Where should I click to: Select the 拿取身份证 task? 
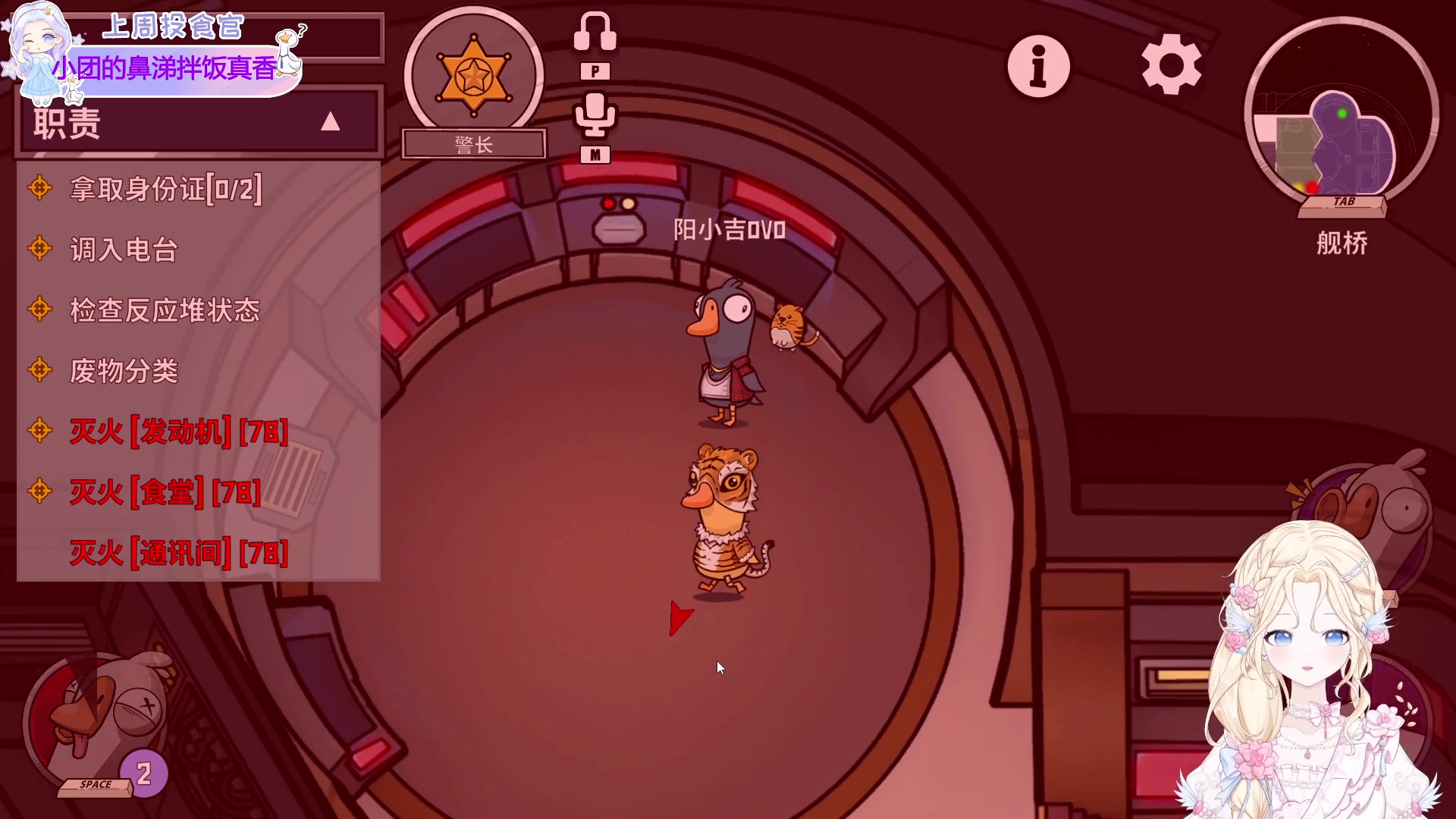point(165,189)
